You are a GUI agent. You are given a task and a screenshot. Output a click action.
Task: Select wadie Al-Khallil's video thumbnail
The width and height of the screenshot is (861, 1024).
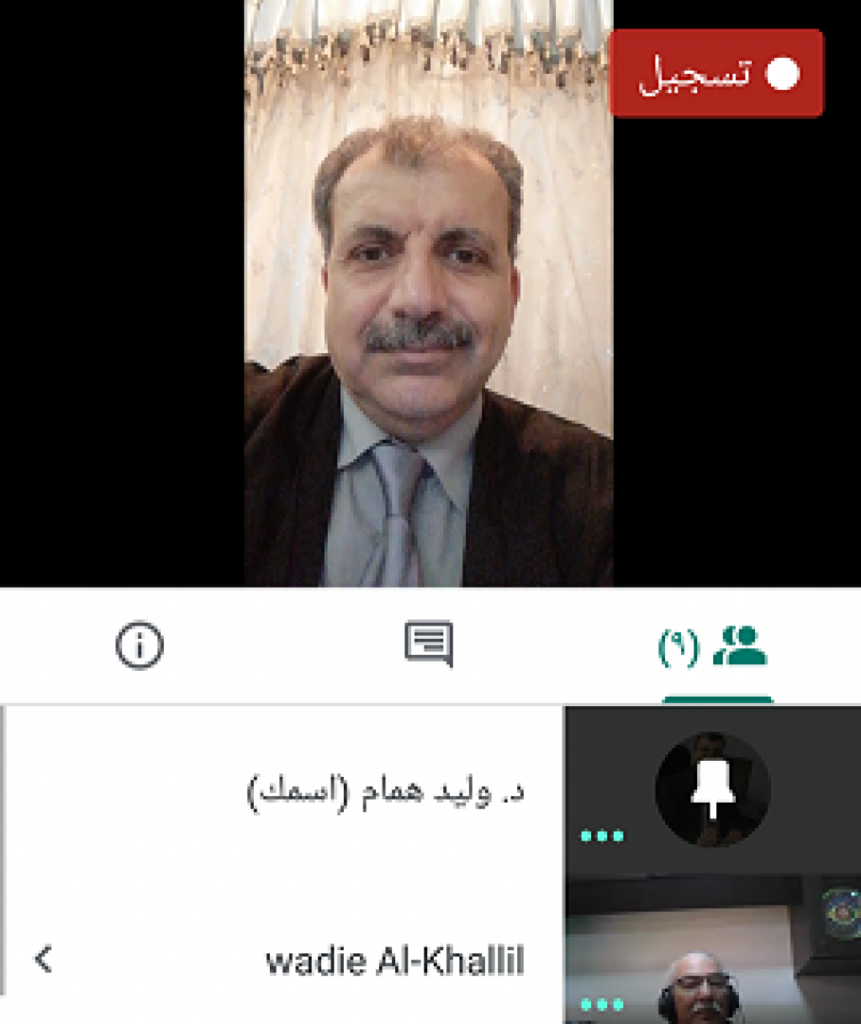click(712, 952)
